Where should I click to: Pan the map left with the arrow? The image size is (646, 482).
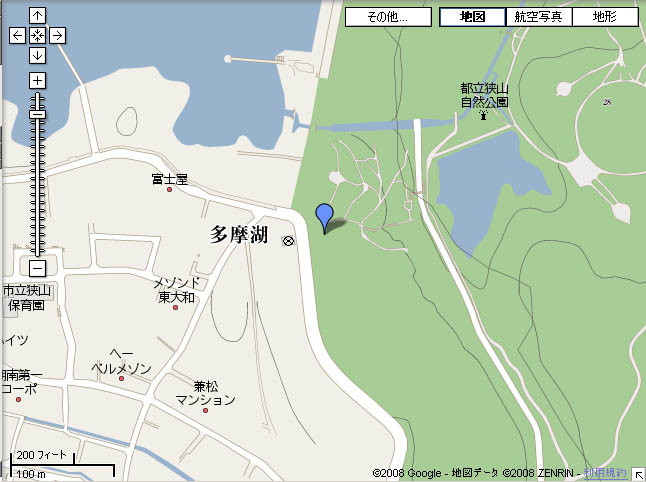17,35
